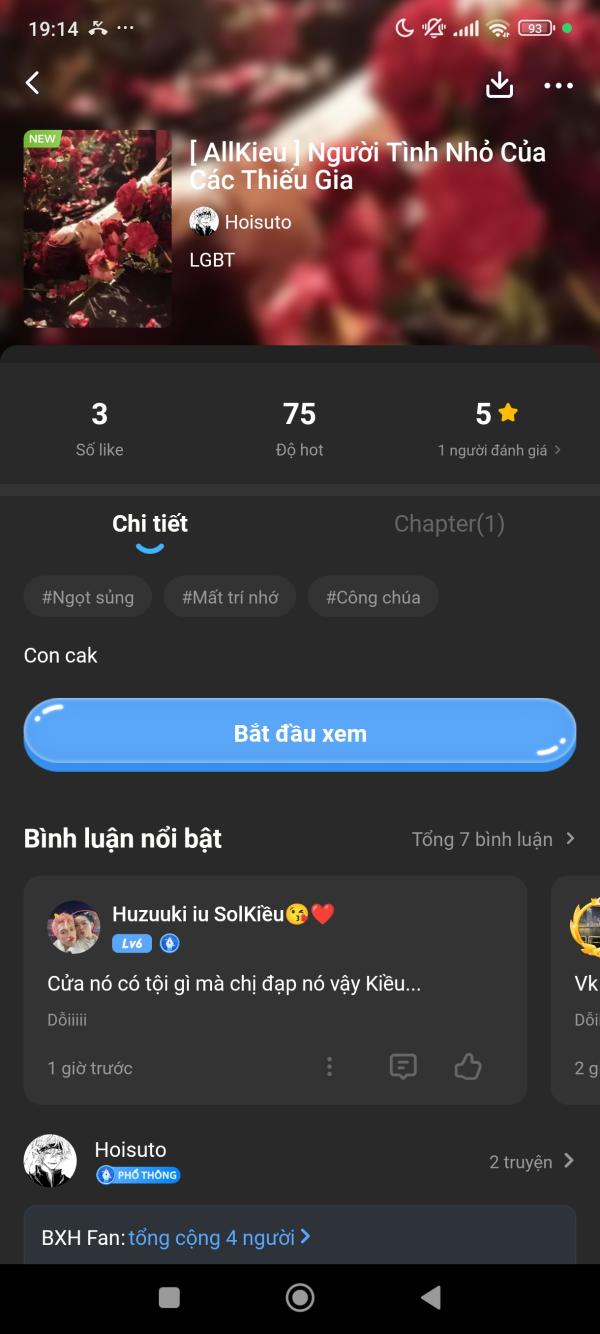Tap the system home button
The height and width of the screenshot is (1334, 600).
300,1297
